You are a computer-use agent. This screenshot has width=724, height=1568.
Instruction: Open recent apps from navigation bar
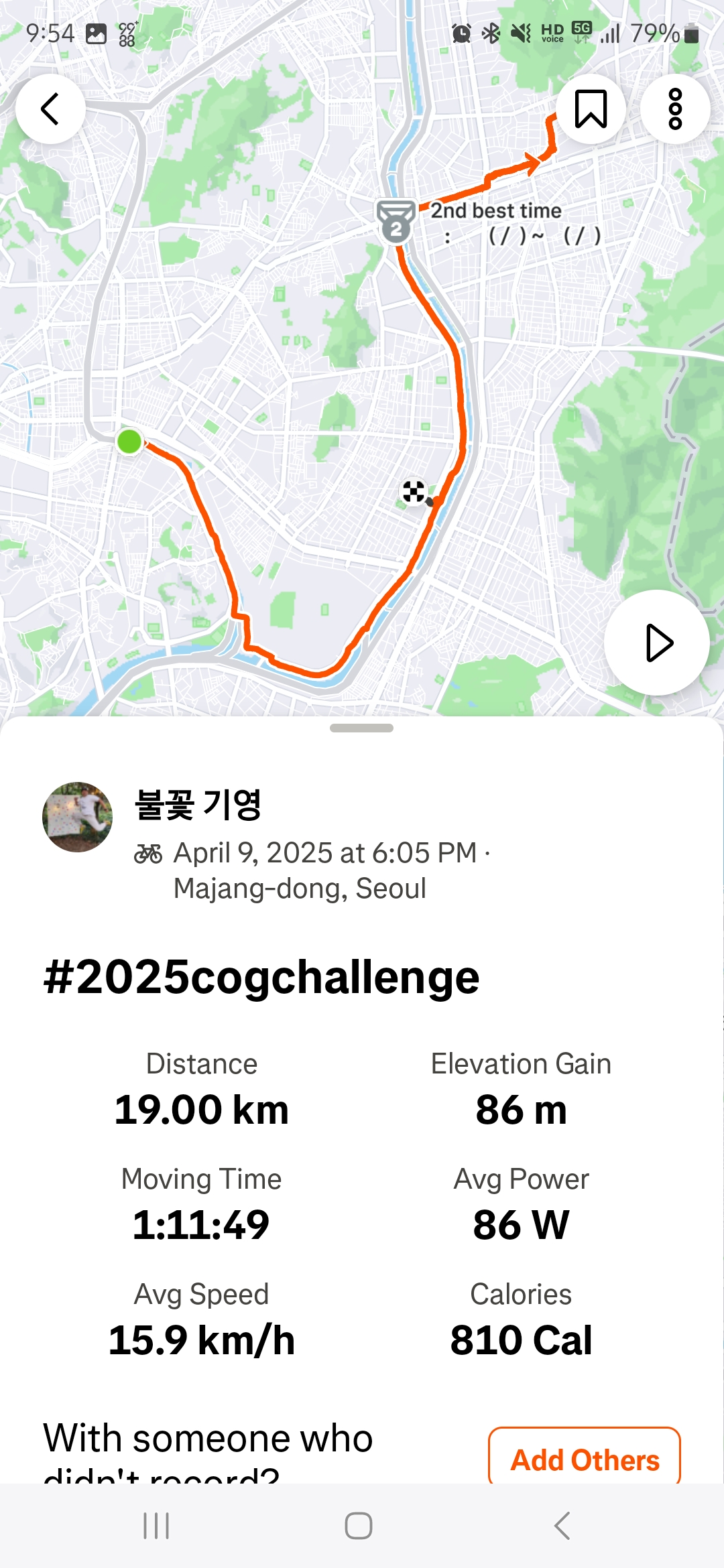coord(156,1526)
